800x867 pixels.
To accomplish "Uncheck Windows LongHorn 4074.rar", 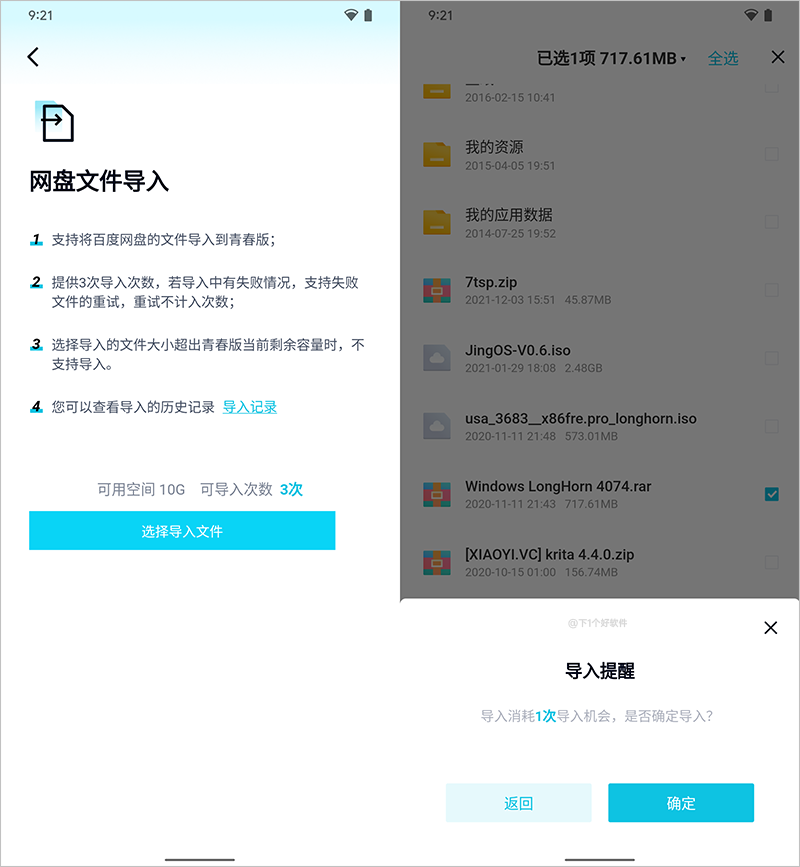I will coord(772,494).
